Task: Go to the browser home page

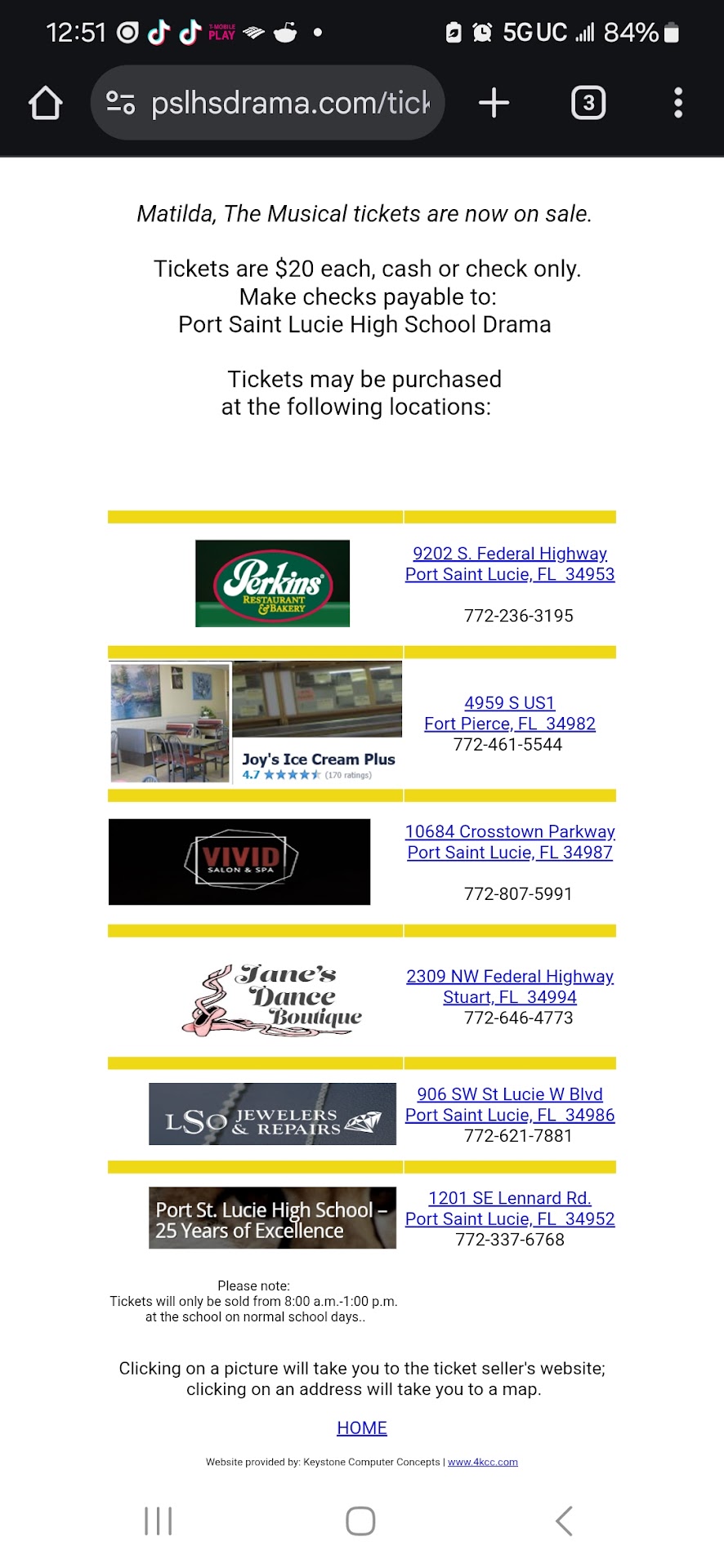Action: tap(46, 104)
